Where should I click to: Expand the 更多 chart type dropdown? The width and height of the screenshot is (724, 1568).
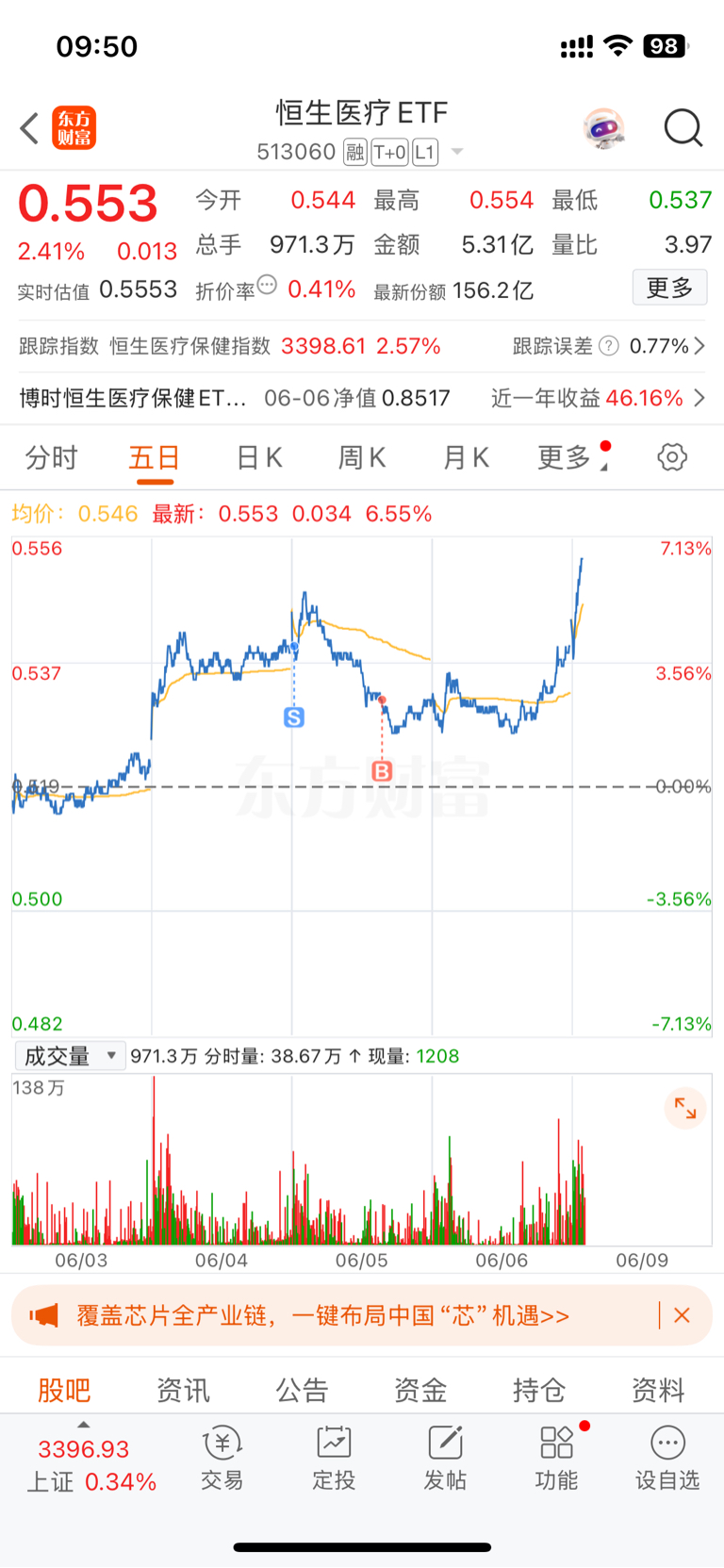563,456
